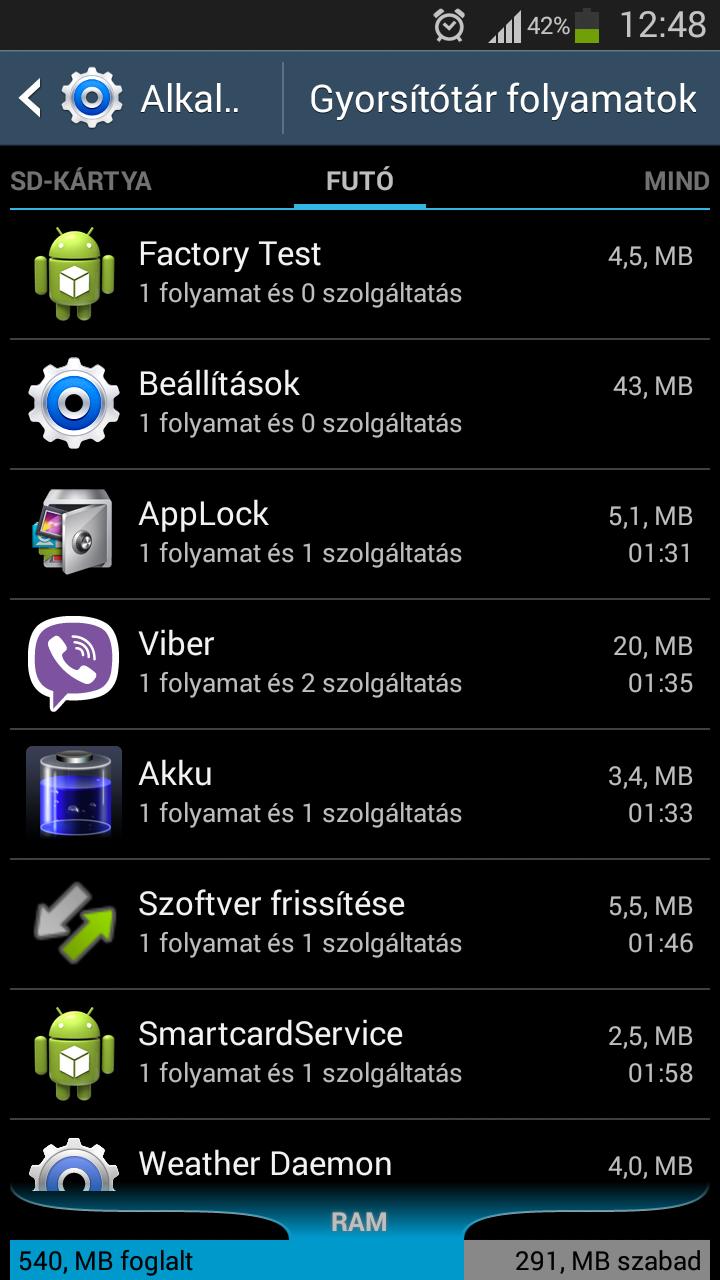Show Gyorsítótár folyamatok cached processes
Image resolution: width=720 pixels, height=1280 pixels.
pos(503,99)
